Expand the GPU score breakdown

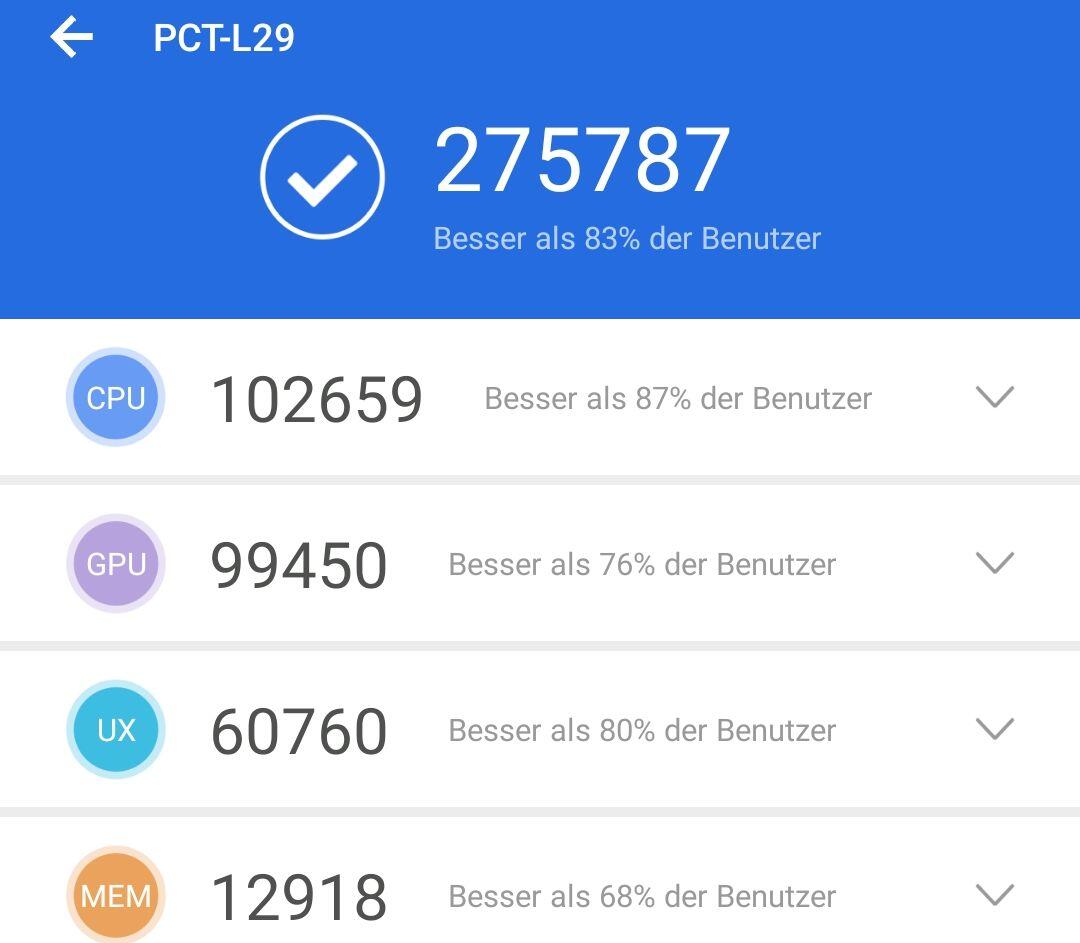[x=994, y=563]
